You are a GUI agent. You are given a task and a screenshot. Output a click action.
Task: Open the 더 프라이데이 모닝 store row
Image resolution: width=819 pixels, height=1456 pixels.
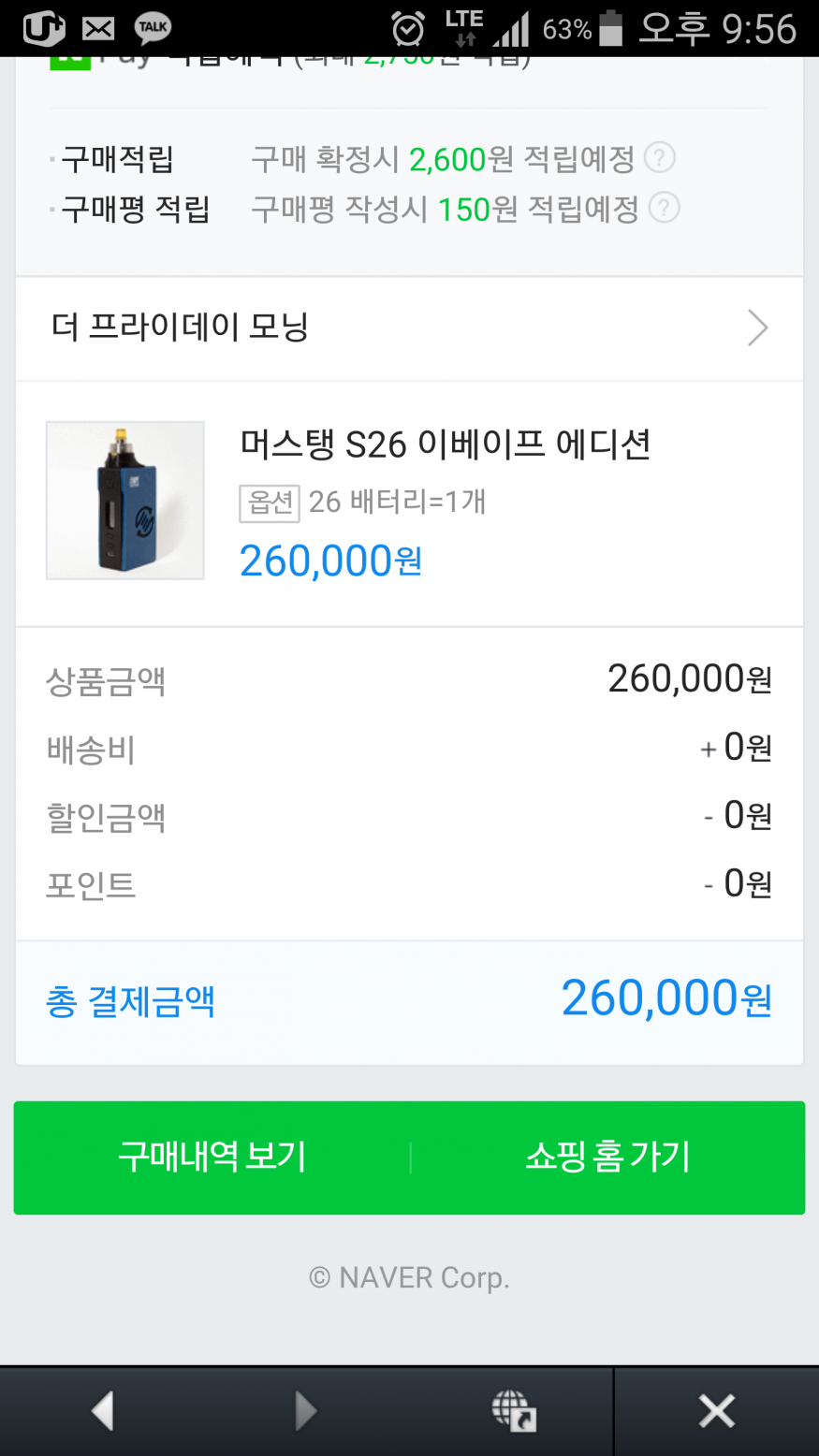point(408,328)
